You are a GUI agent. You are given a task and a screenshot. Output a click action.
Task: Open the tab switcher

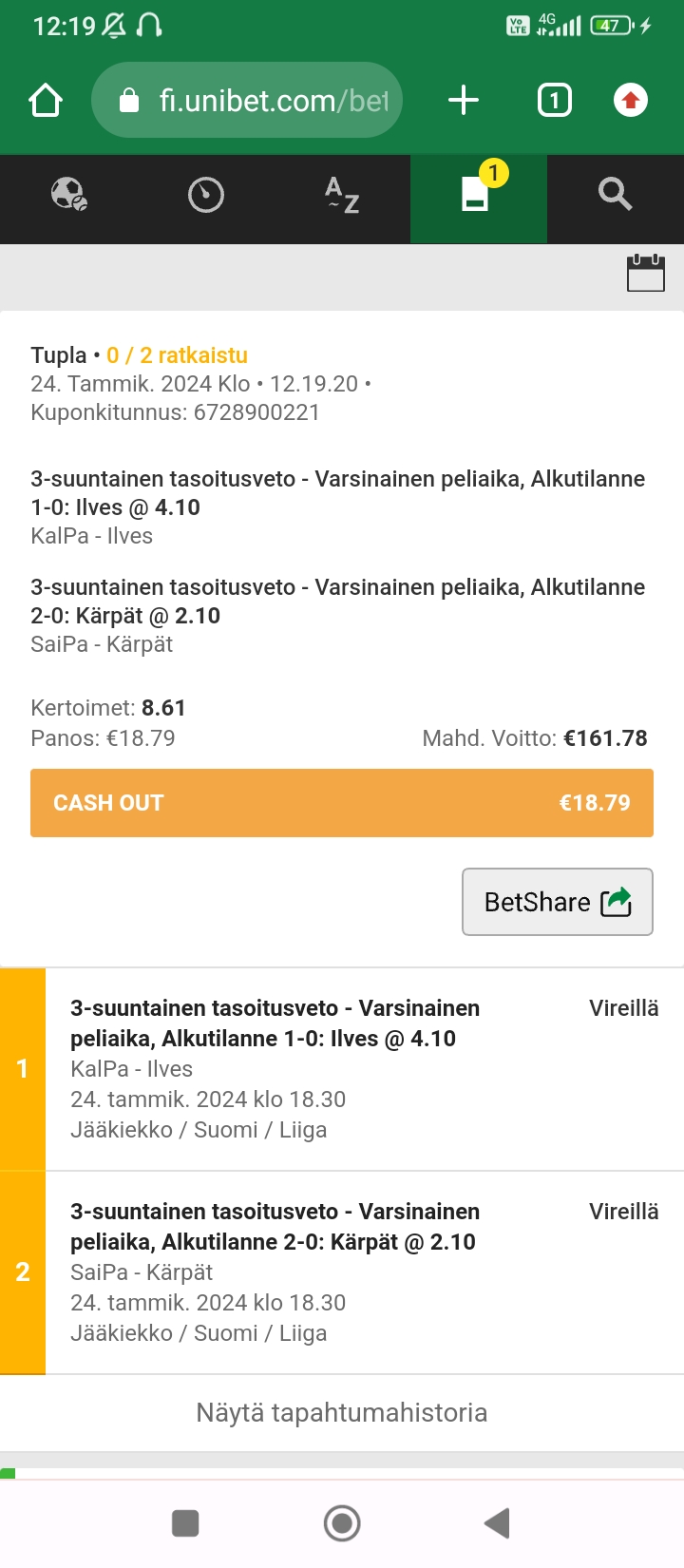[x=555, y=100]
